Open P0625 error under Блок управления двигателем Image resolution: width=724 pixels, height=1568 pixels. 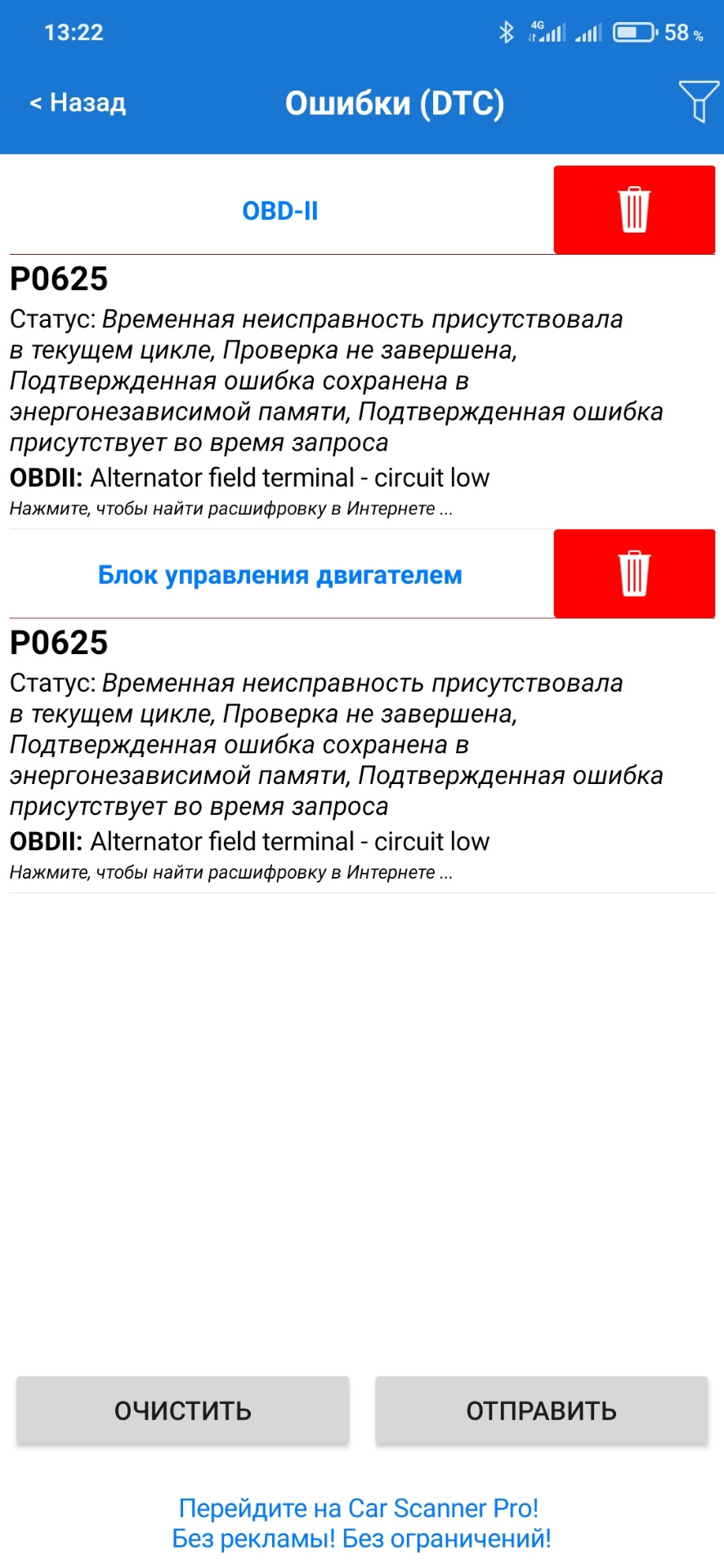[x=362, y=756]
